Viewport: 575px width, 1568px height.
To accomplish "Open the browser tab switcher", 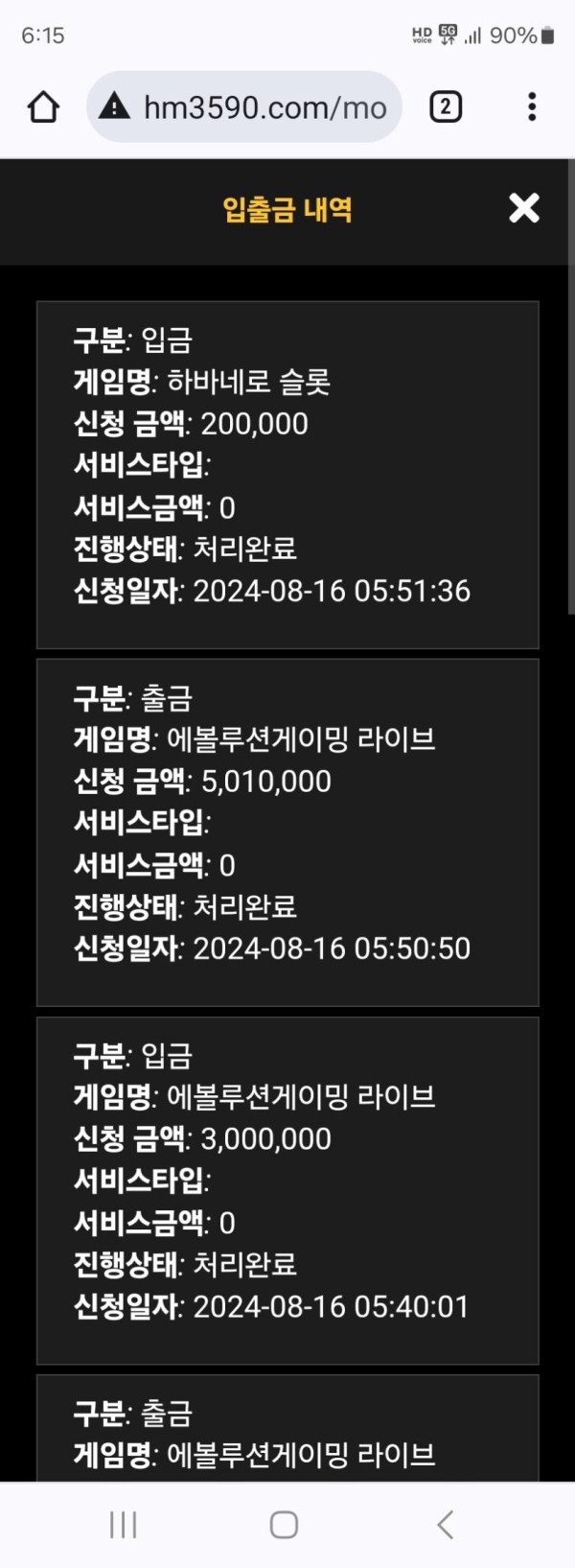I will click(445, 106).
